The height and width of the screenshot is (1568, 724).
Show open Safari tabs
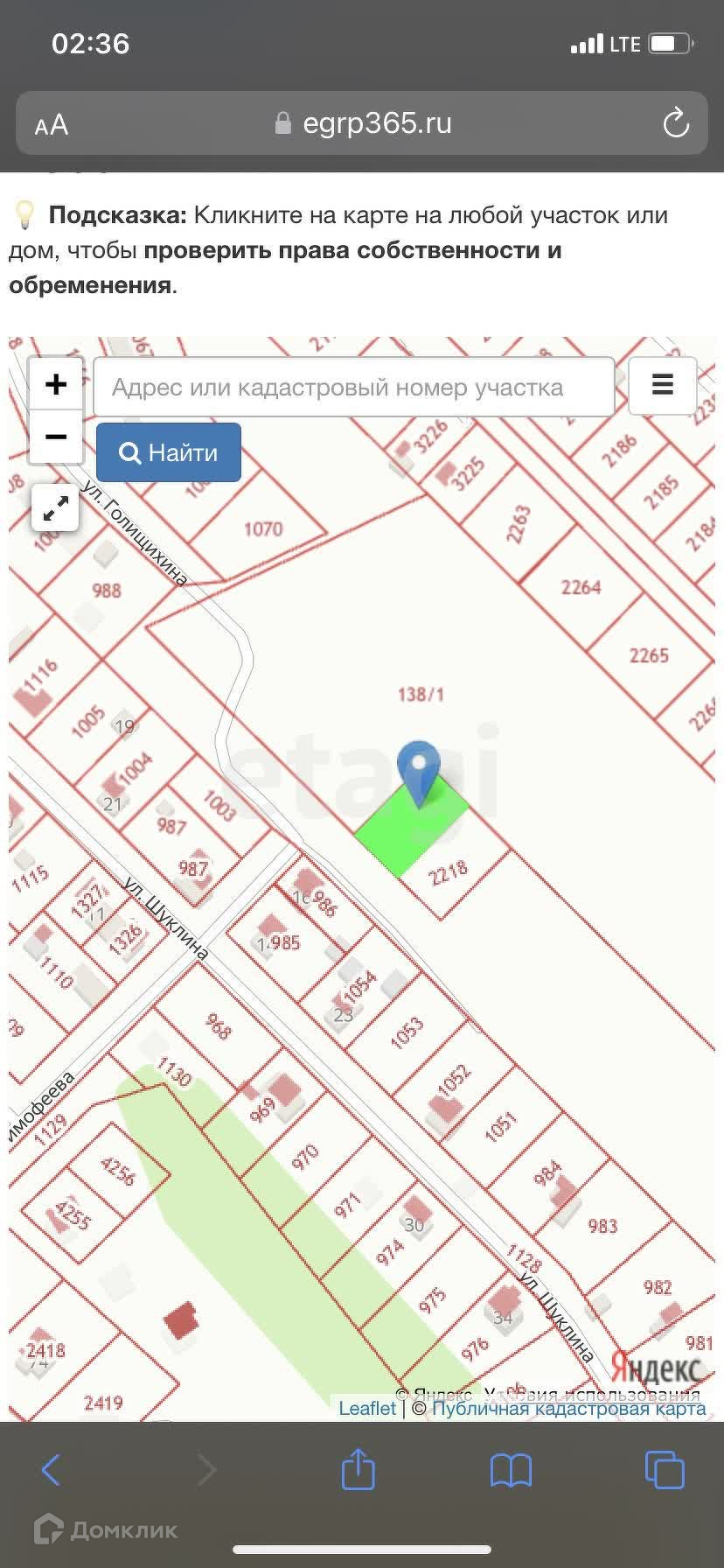point(665,1470)
